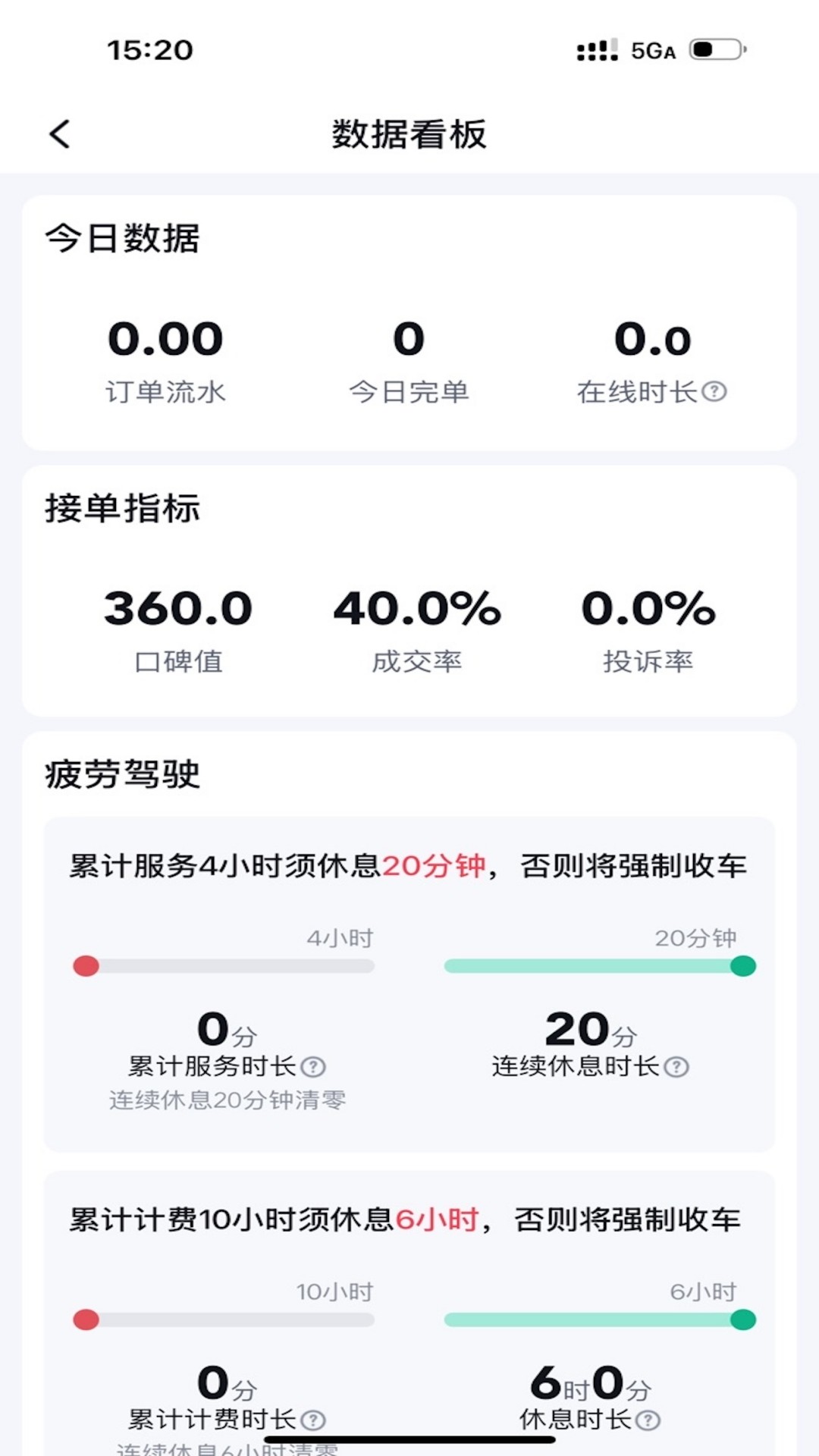819x1456 pixels.
Task: Tap the 5G network indicator
Action: (x=652, y=50)
